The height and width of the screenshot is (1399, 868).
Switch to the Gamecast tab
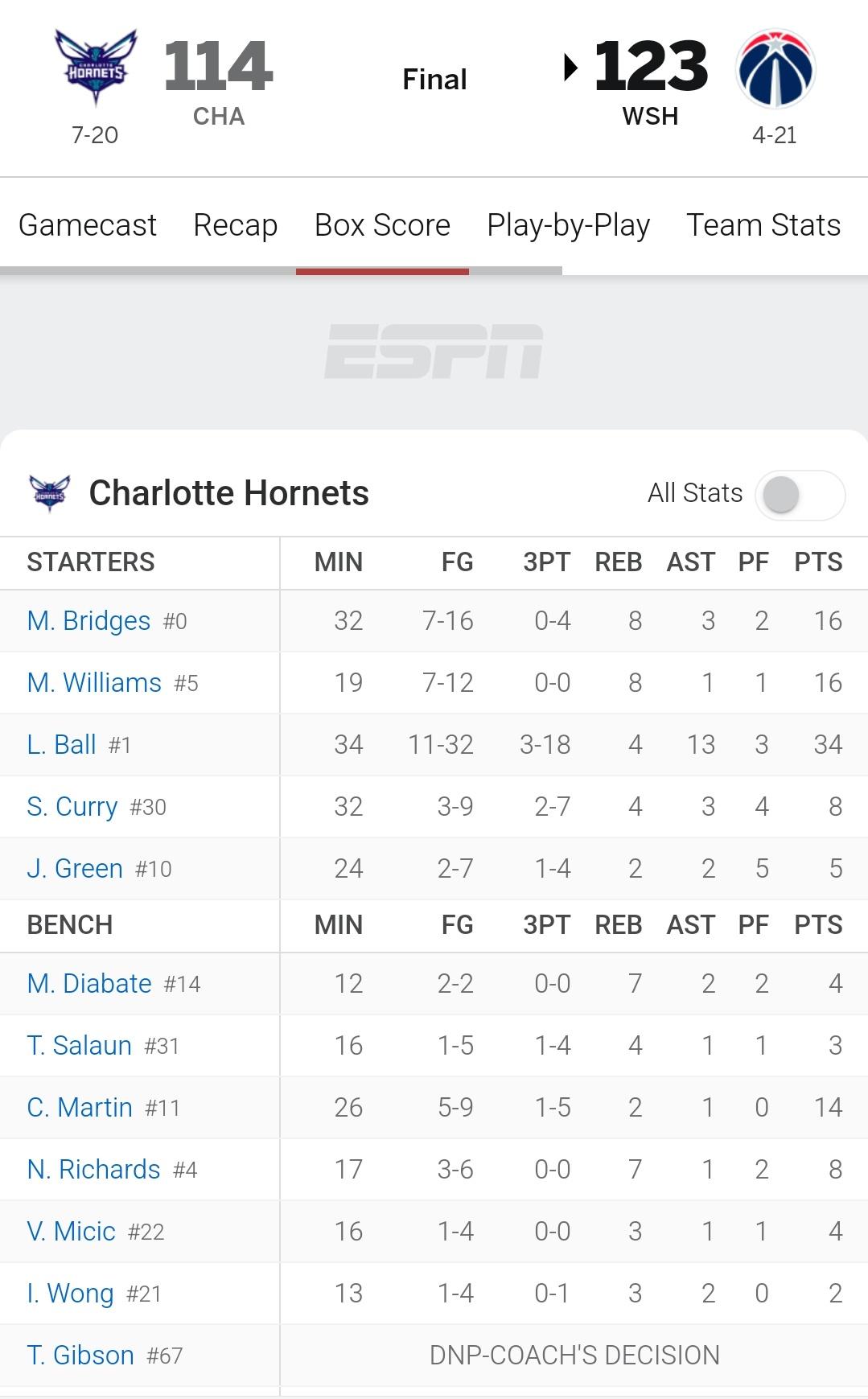point(88,225)
